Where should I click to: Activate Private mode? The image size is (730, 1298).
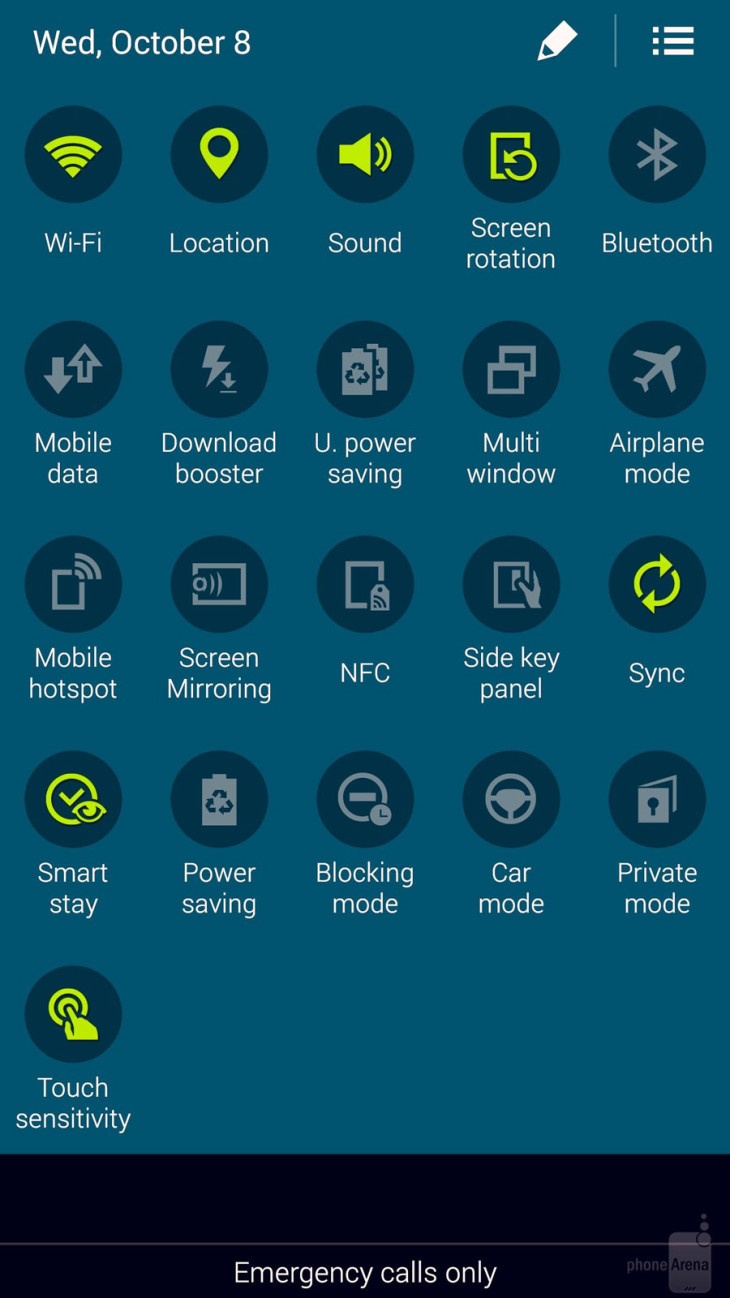pos(657,800)
